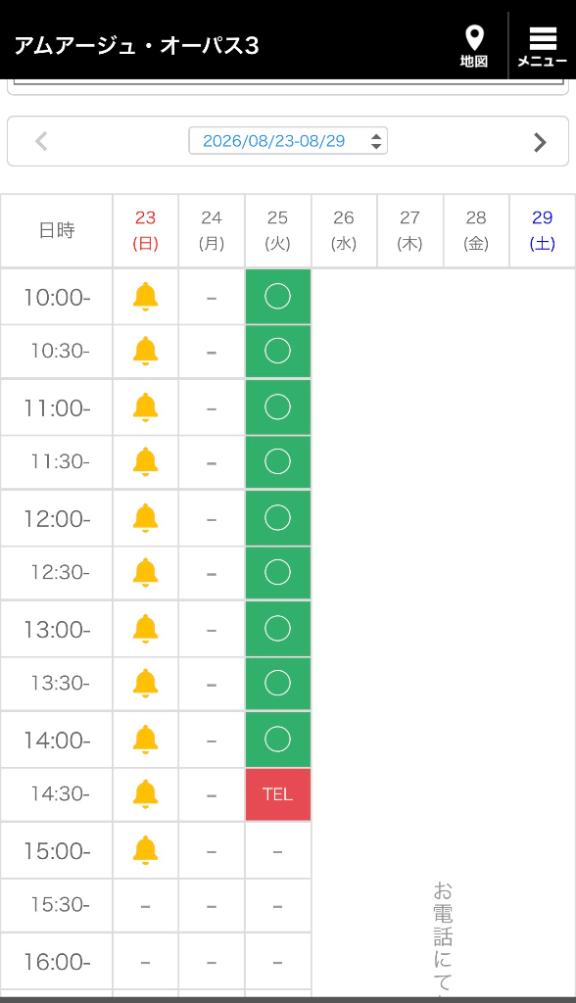Book the 11:00 slot on Tuesday 25
Viewport: 576px width, 1003px height.
click(278, 407)
